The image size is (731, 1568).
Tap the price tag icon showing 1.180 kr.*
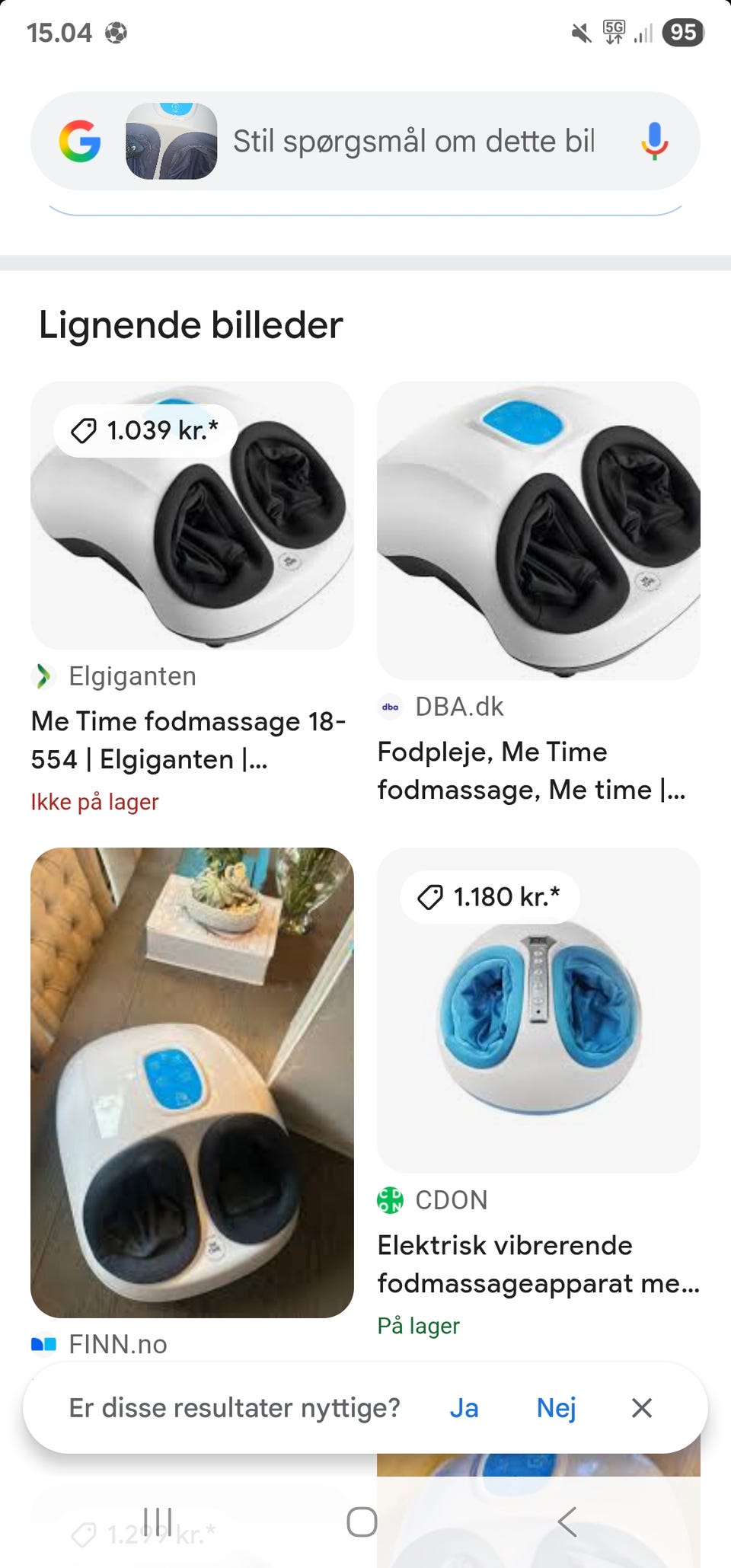[x=430, y=896]
